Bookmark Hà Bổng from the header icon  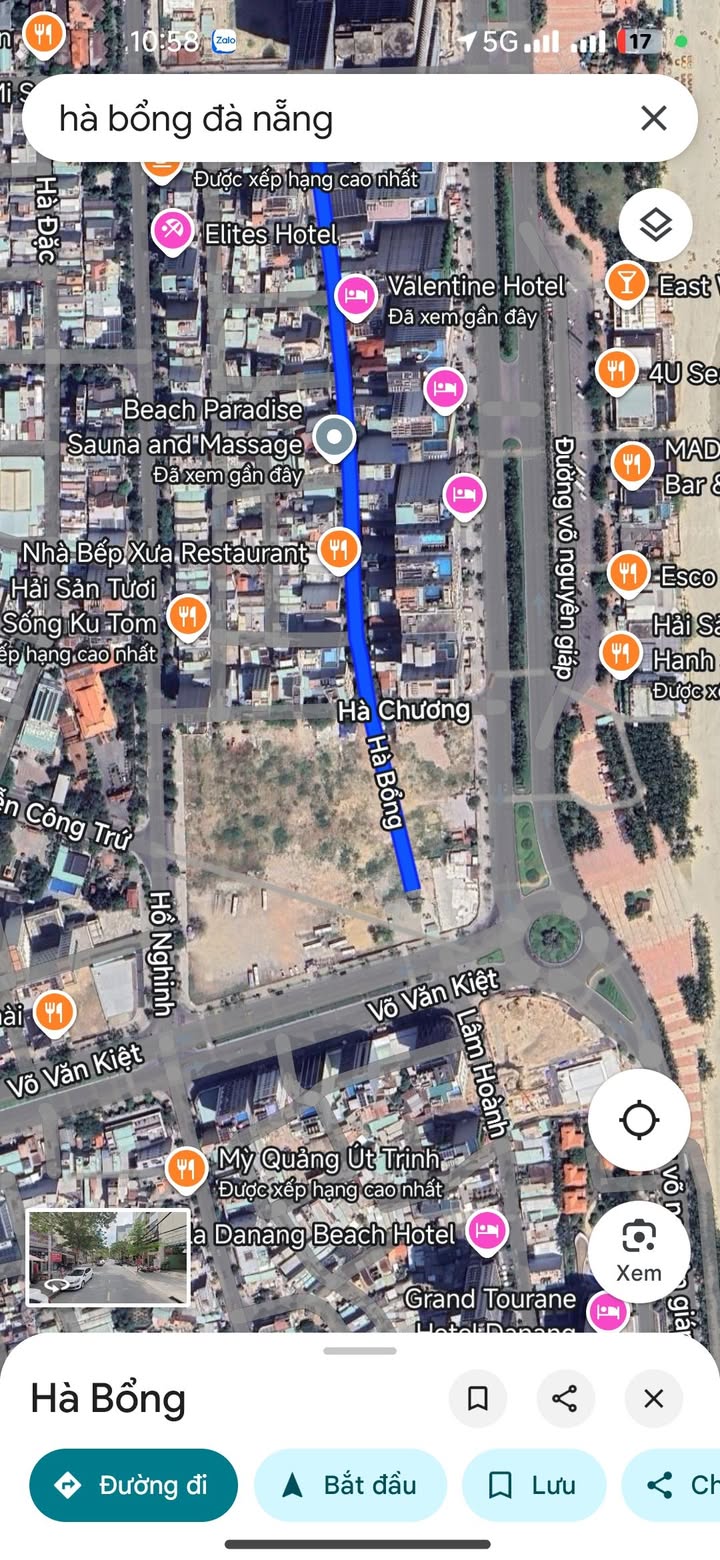coord(478,1398)
